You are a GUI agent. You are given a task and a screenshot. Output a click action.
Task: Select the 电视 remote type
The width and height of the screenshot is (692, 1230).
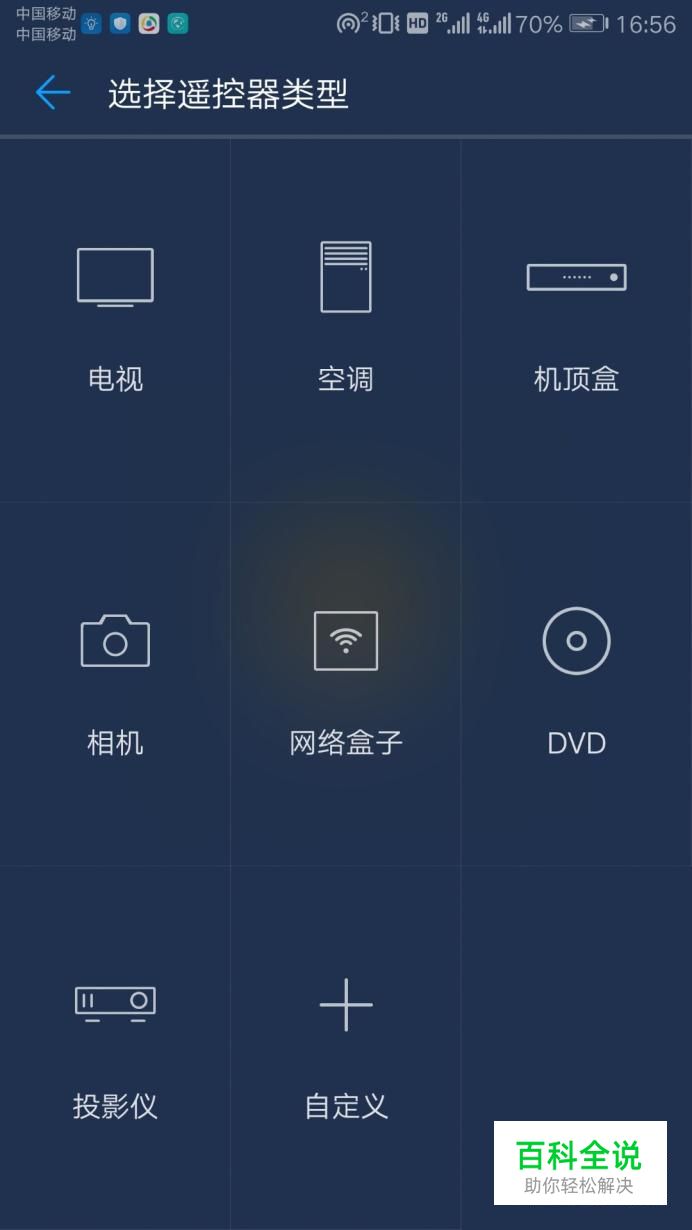tap(115, 320)
